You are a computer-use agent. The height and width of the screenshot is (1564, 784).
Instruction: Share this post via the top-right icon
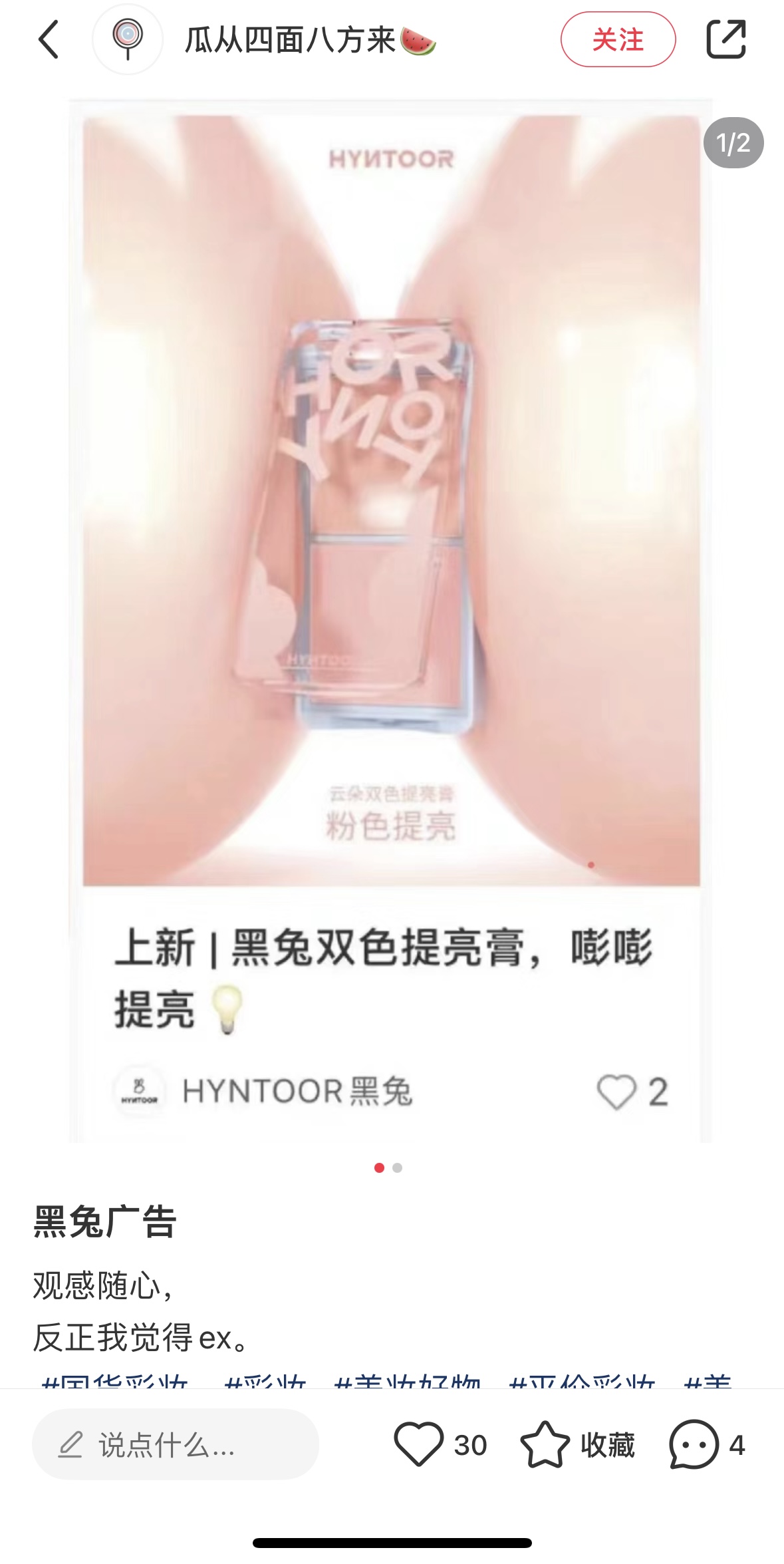point(726,40)
